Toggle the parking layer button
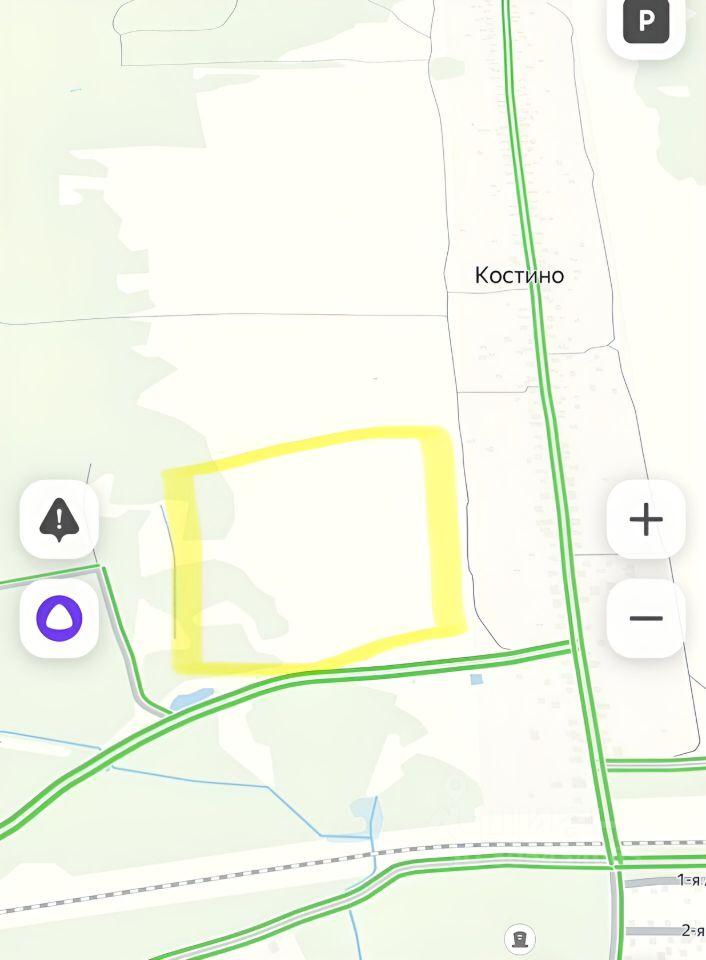This screenshot has width=706, height=960. point(646,22)
